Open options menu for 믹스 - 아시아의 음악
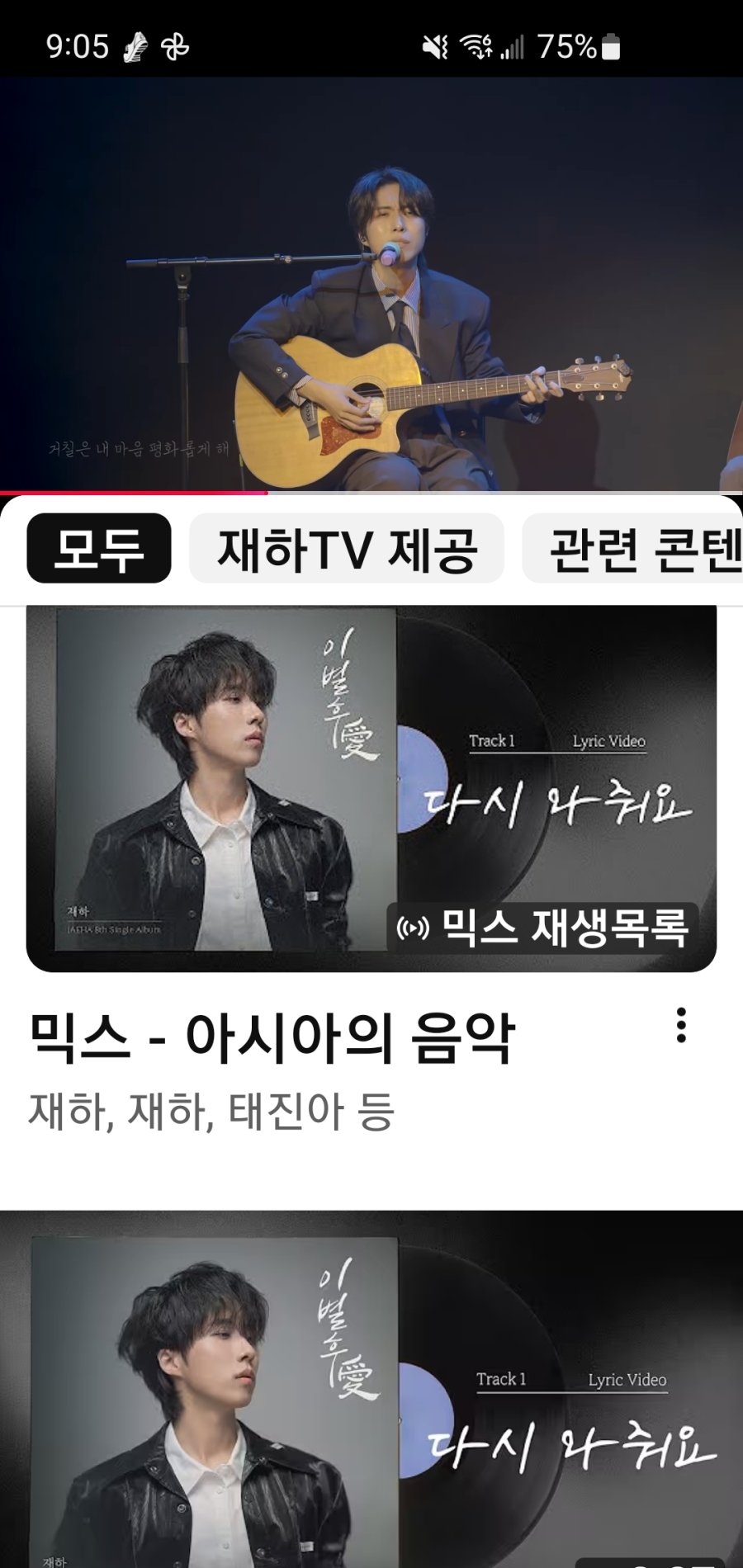Image resolution: width=743 pixels, height=1568 pixels. point(681,1025)
